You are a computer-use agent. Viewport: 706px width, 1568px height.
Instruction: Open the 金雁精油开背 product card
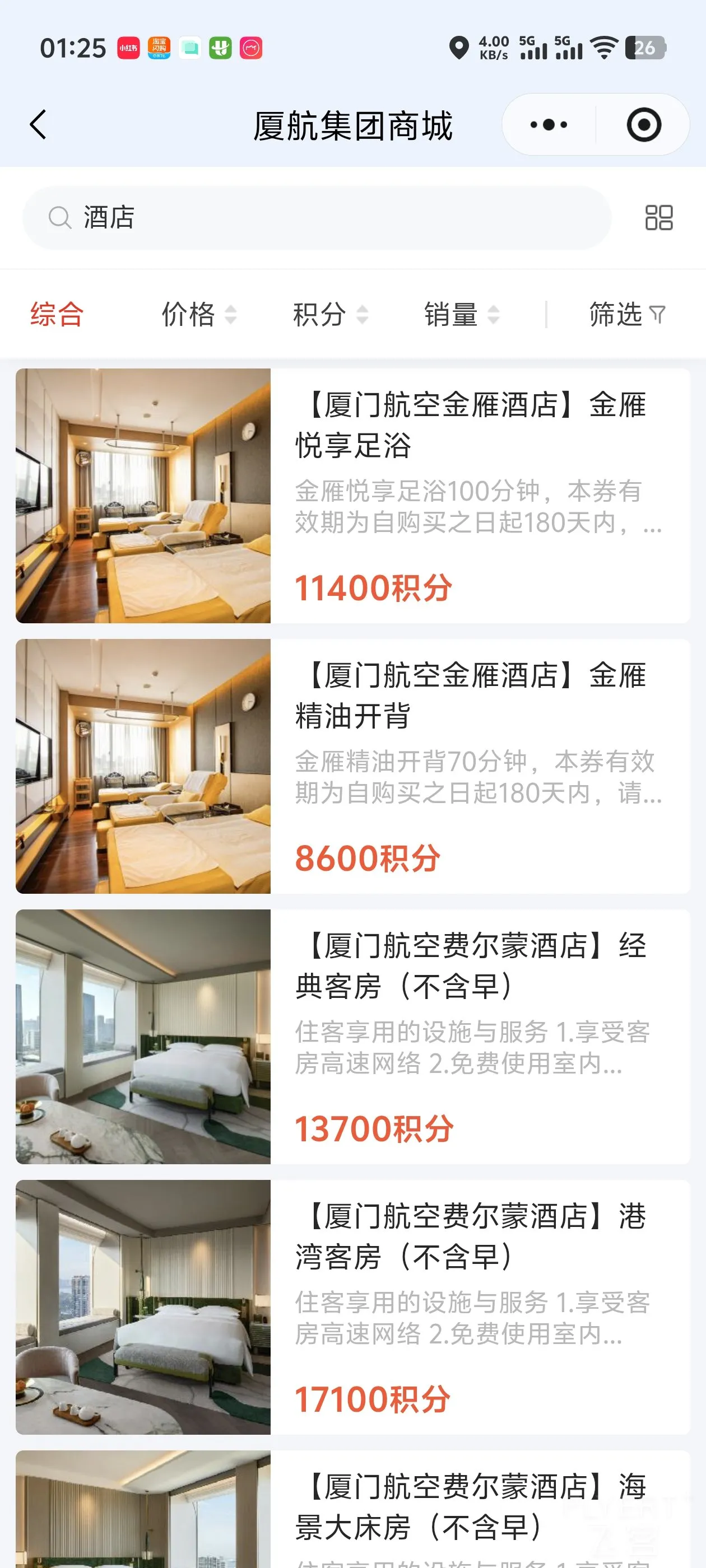(352, 766)
